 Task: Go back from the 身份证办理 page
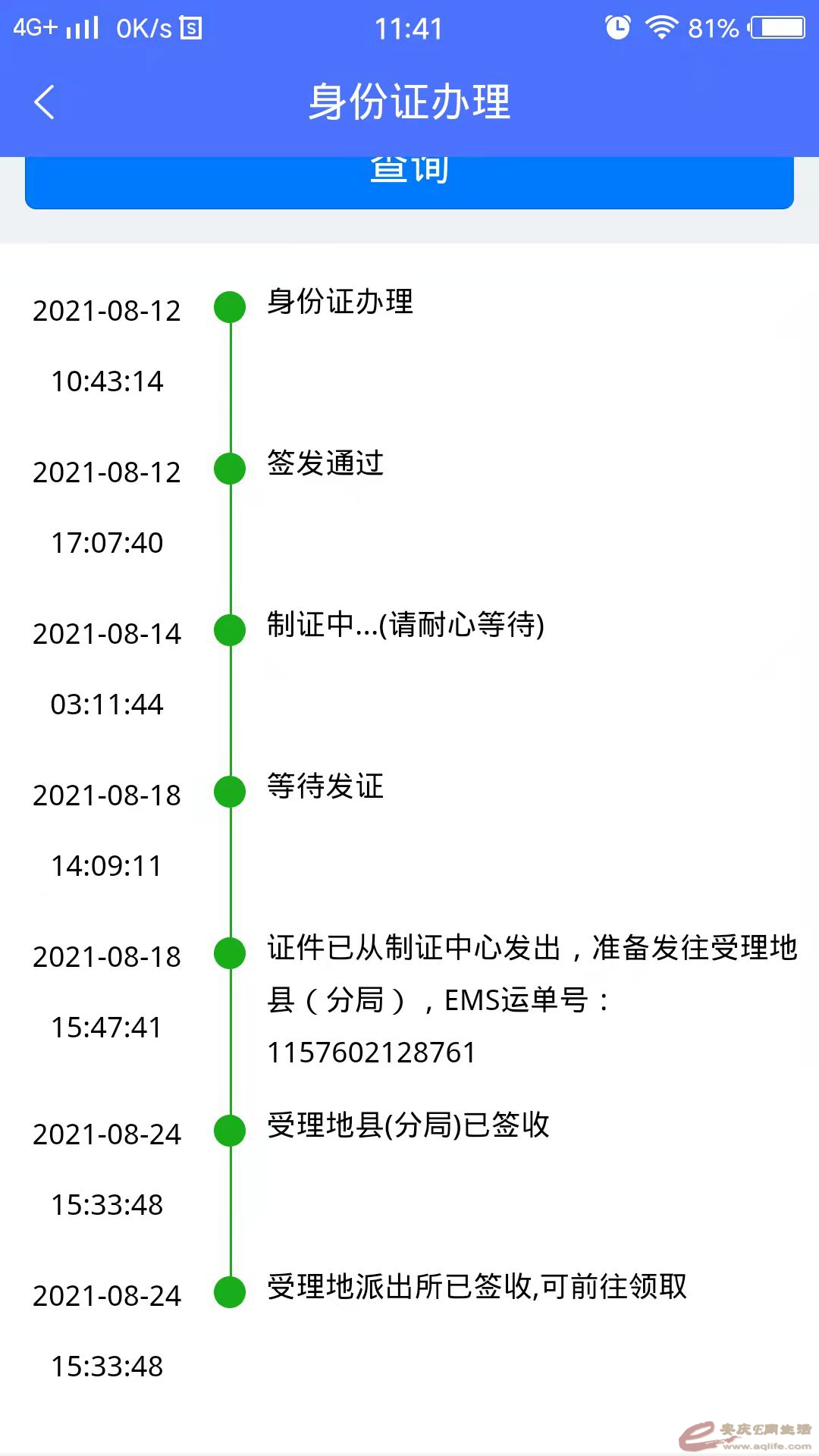45,102
